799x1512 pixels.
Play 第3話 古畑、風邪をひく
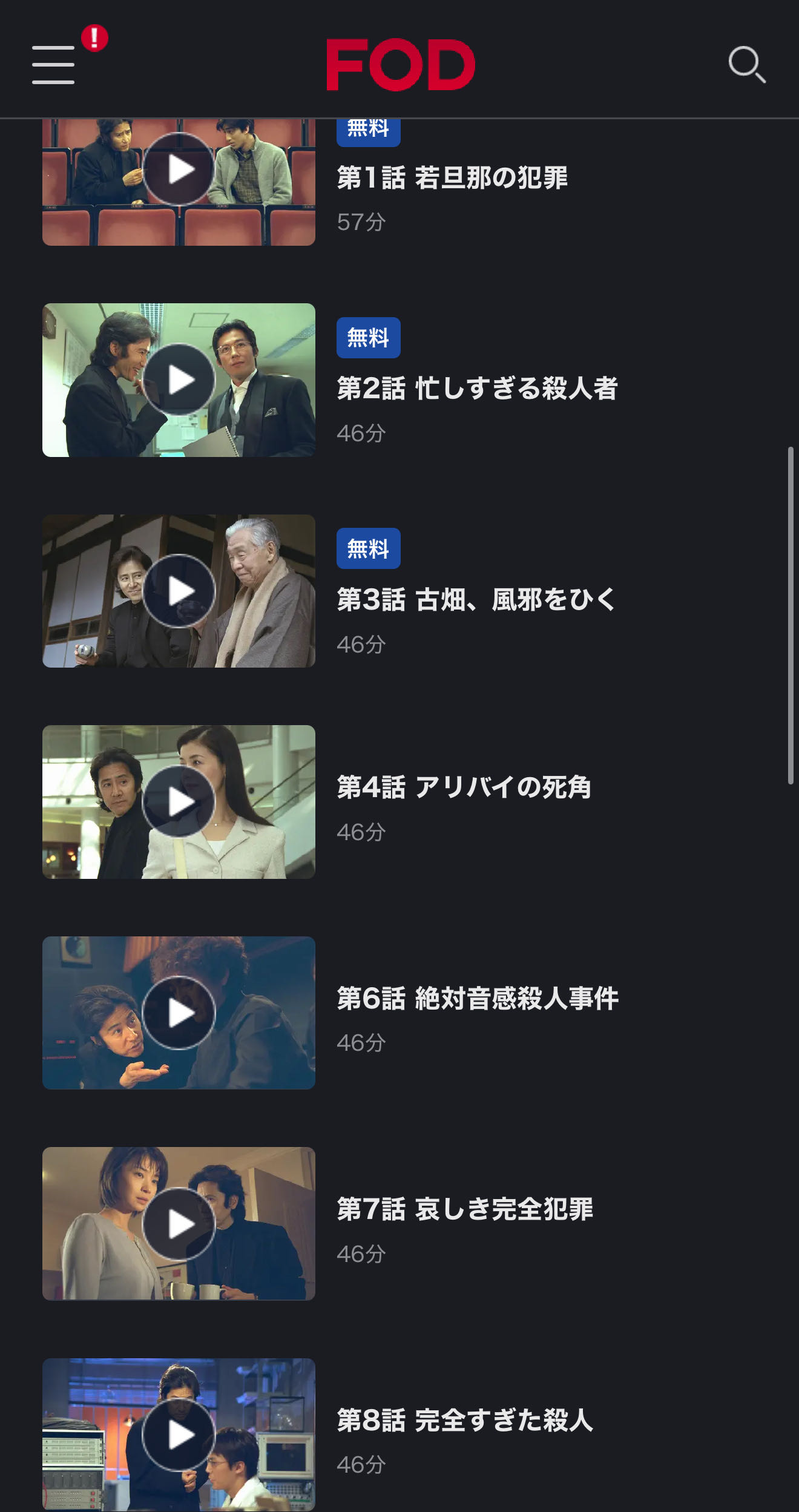point(179,591)
